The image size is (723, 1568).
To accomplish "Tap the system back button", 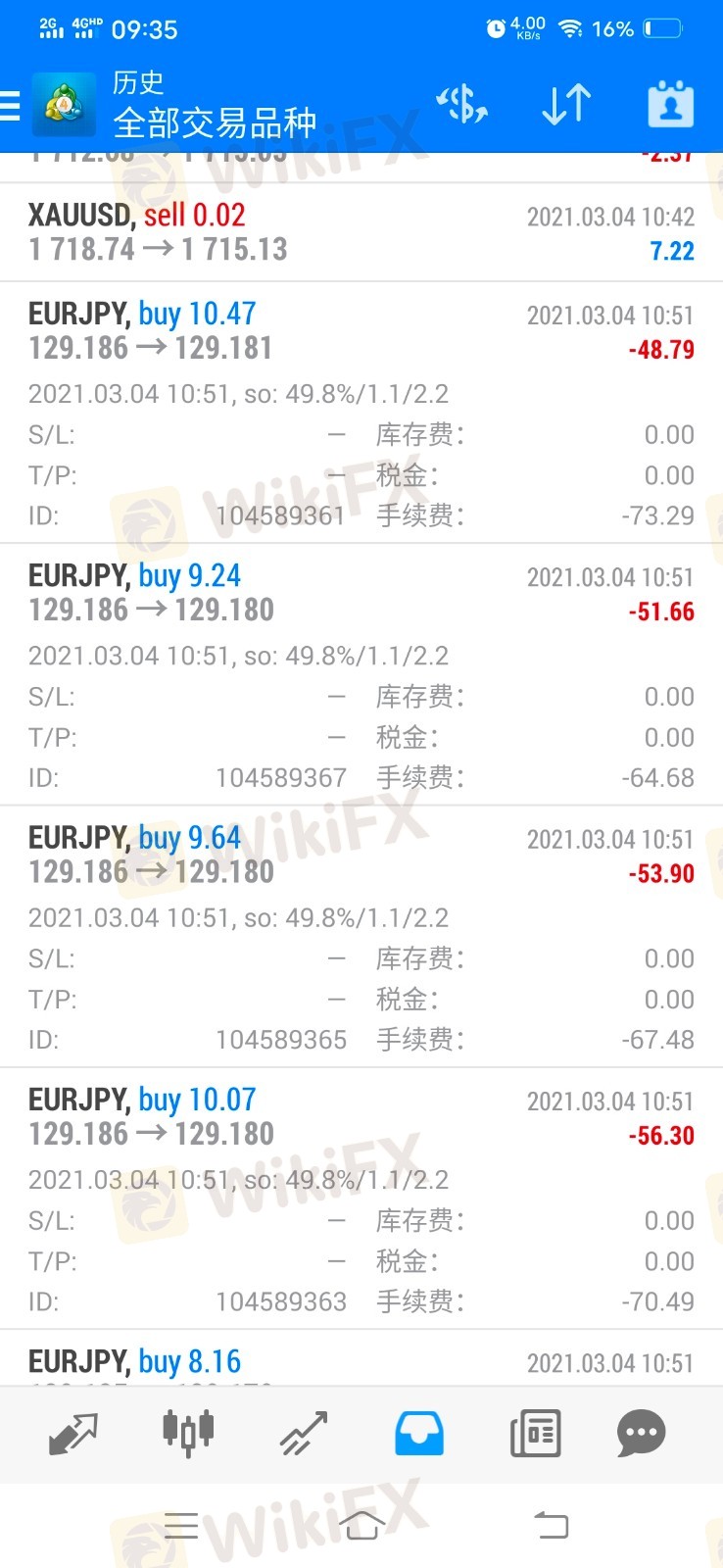I will point(551,1525).
